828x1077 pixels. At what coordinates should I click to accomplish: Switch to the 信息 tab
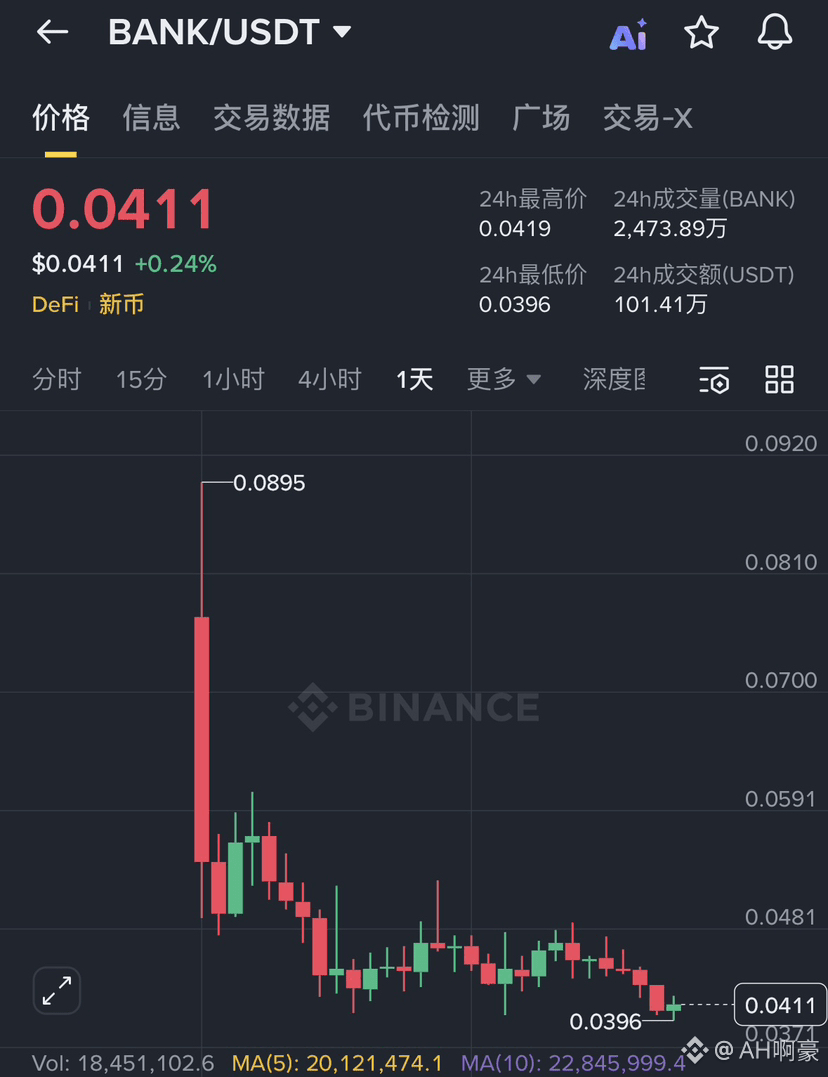(151, 118)
